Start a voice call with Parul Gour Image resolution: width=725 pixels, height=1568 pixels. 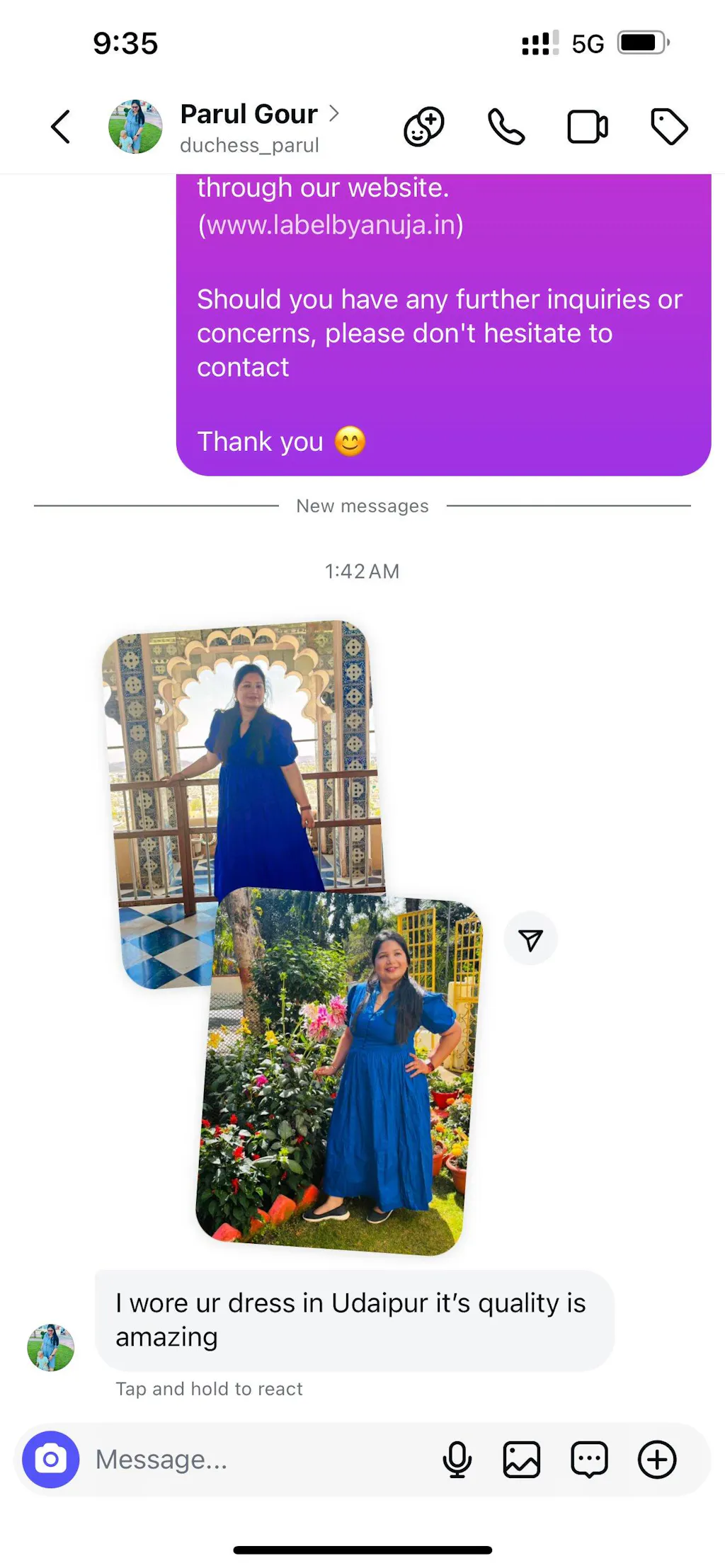tap(506, 127)
